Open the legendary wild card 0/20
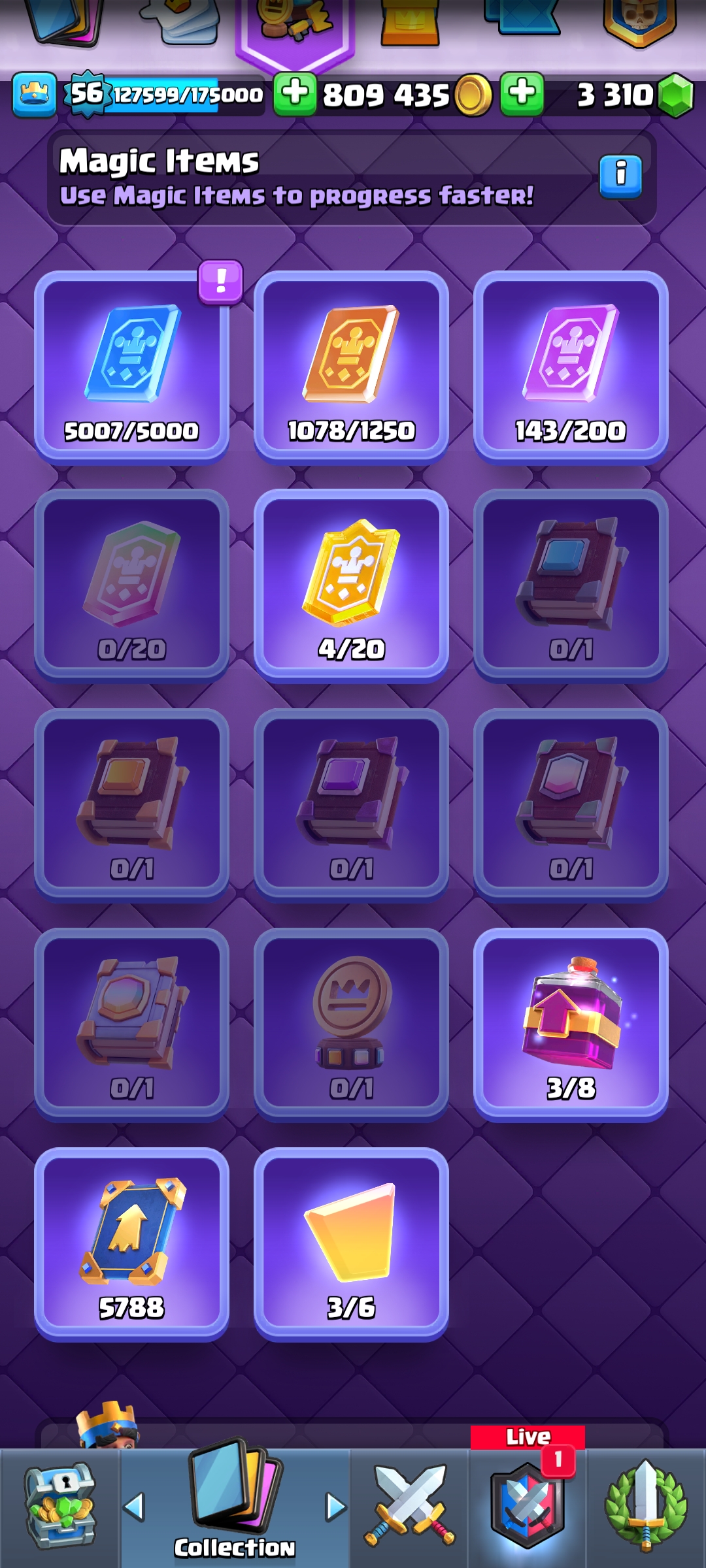The width and height of the screenshot is (706, 1568). [131, 586]
